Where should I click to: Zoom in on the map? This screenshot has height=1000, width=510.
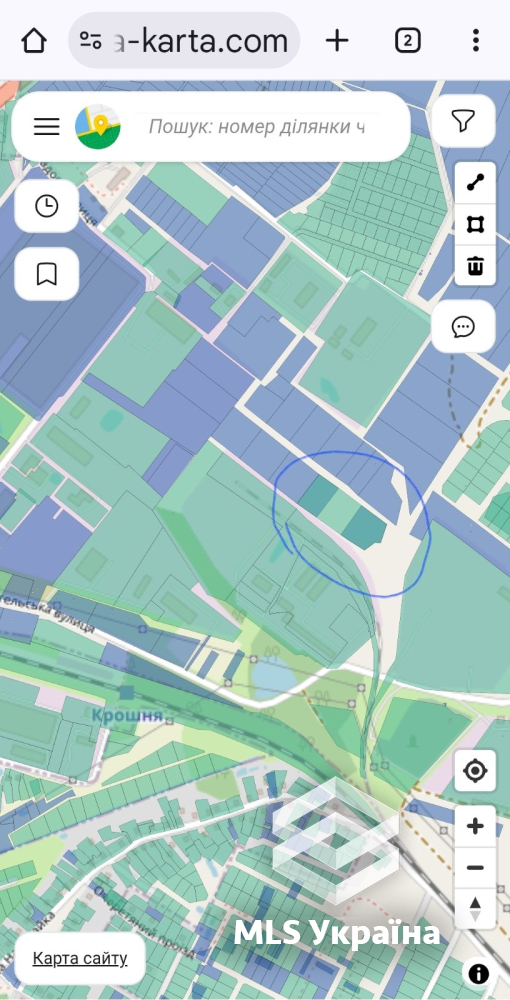(x=475, y=827)
